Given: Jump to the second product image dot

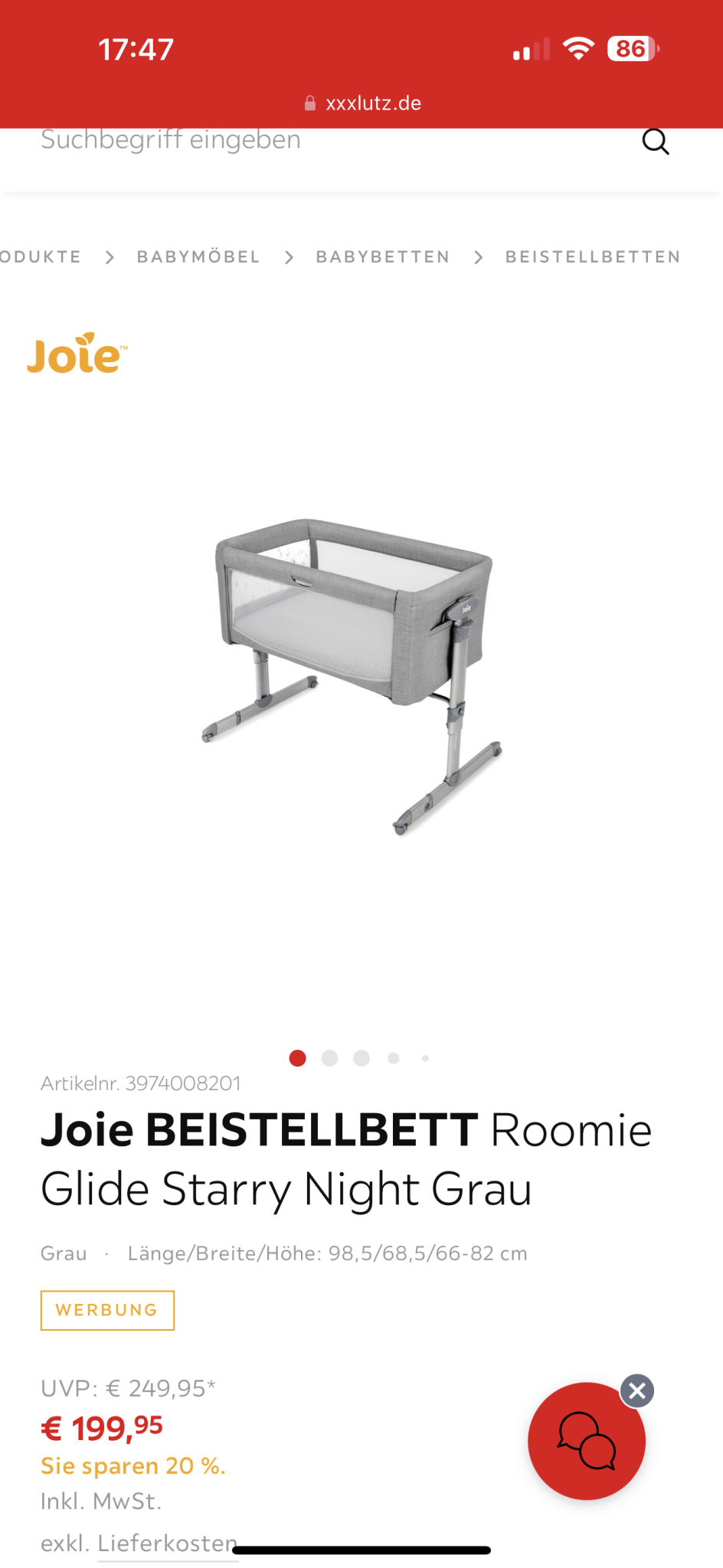Looking at the screenshot, I should (x=329, y=1058).
